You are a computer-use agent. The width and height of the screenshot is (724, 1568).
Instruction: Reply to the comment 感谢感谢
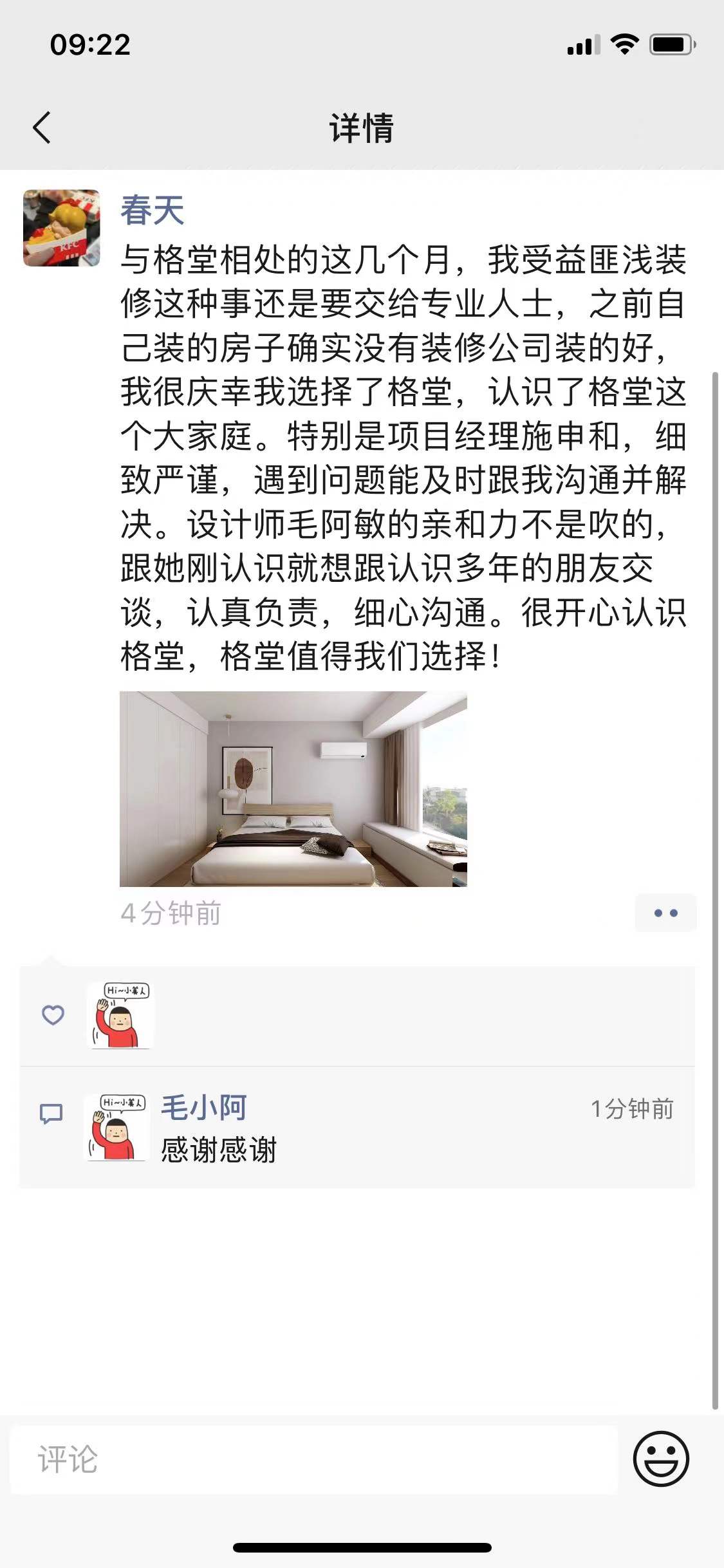pyautogui.click(x=219, y=1150)
